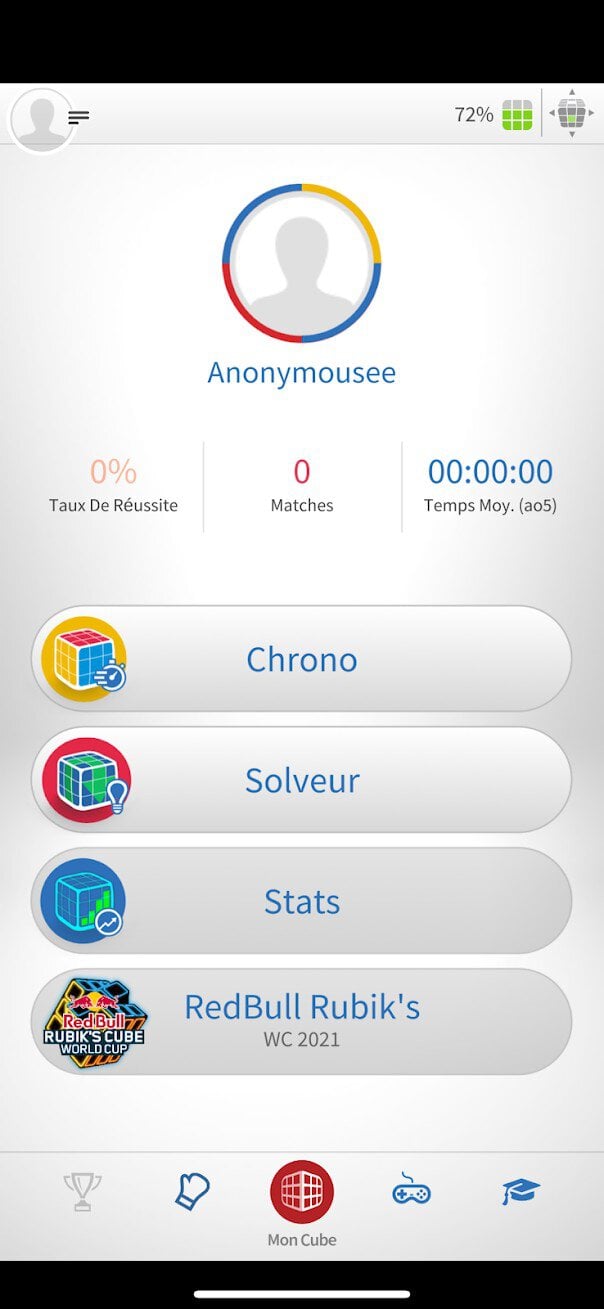Open the Solveur mode
604x1309 pixels.
(x=301, y=780)
